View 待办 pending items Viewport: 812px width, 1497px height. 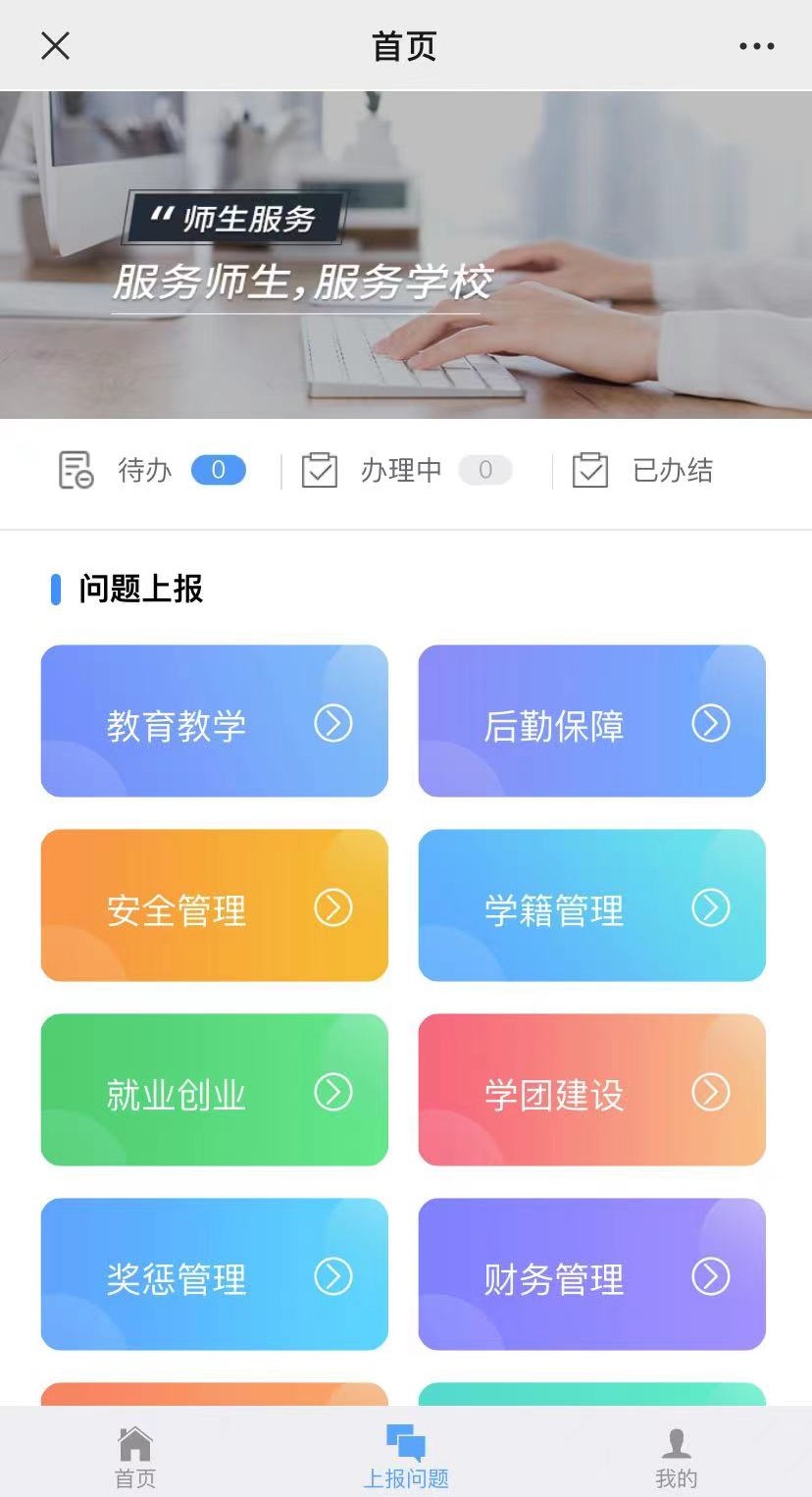[152, 470]
